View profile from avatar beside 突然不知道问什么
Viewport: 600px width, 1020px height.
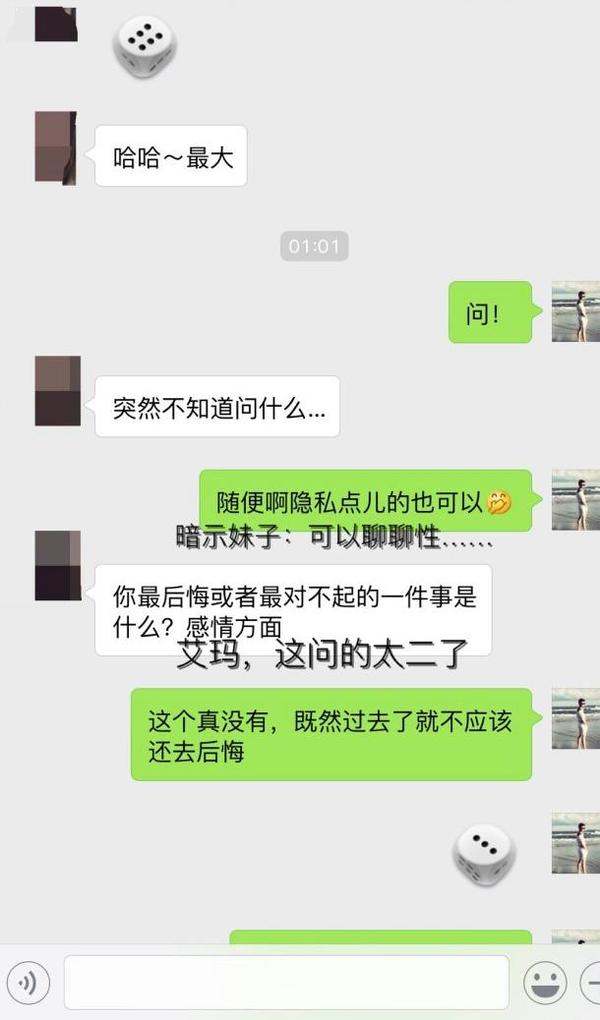coord(57,391)
